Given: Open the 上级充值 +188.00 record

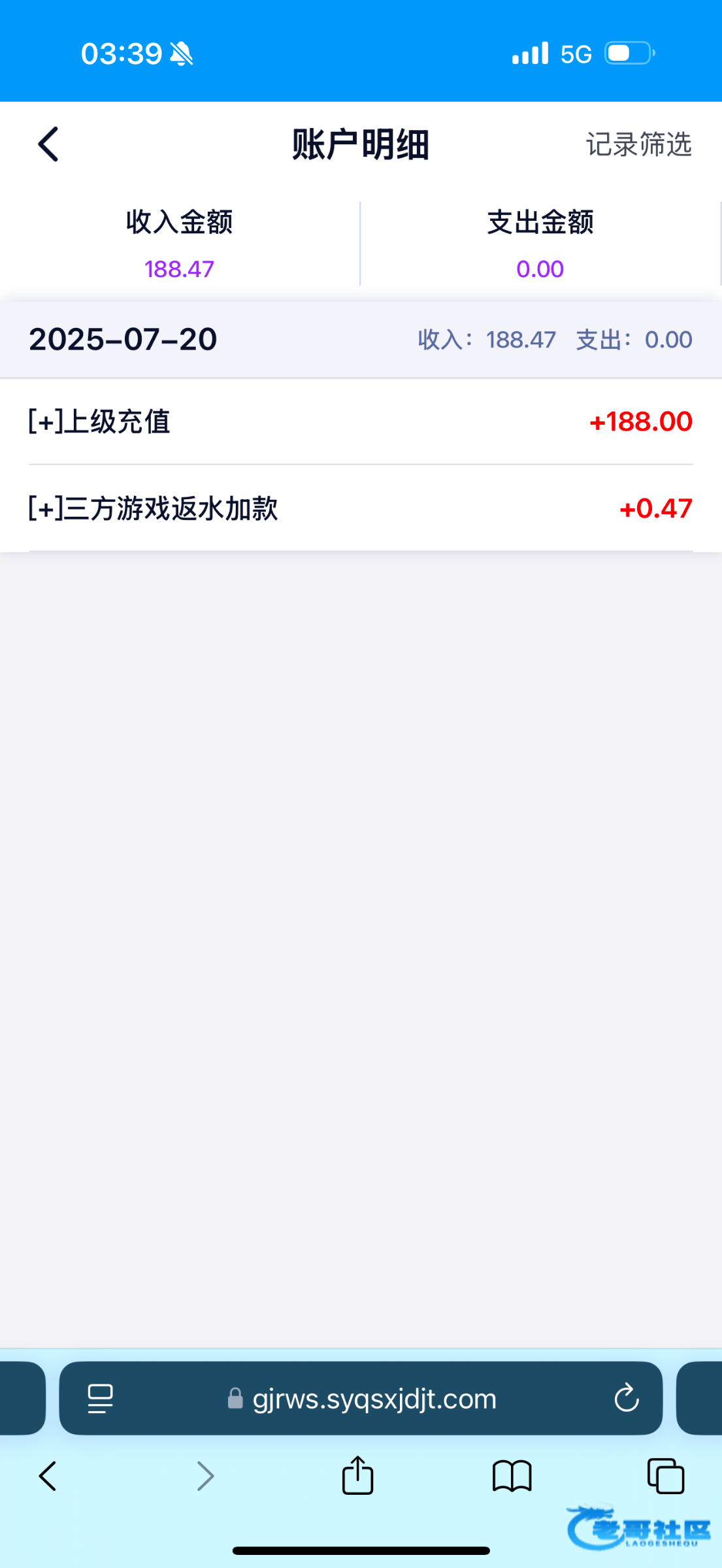Looking at the screenshot, I should (361, 422).
